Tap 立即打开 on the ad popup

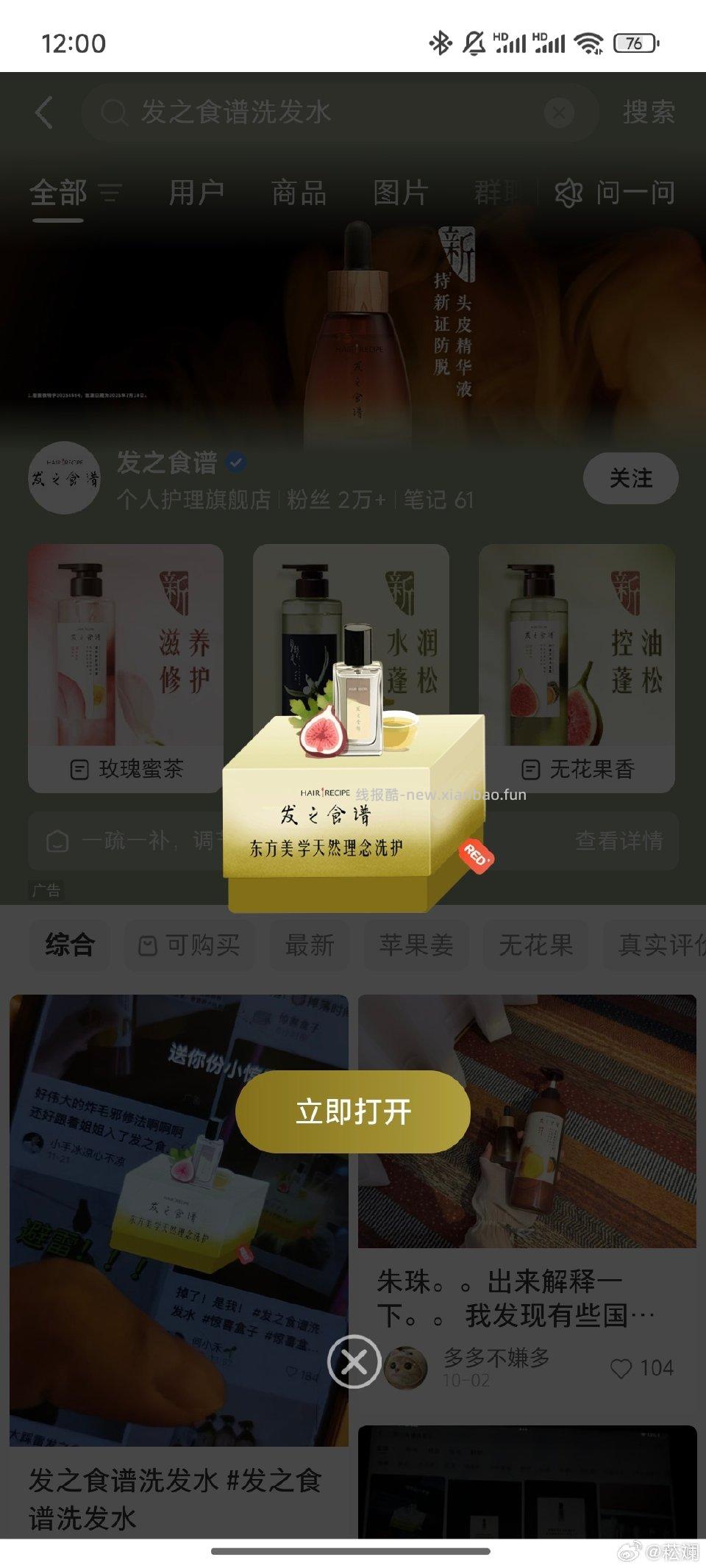coord(353,1111)
